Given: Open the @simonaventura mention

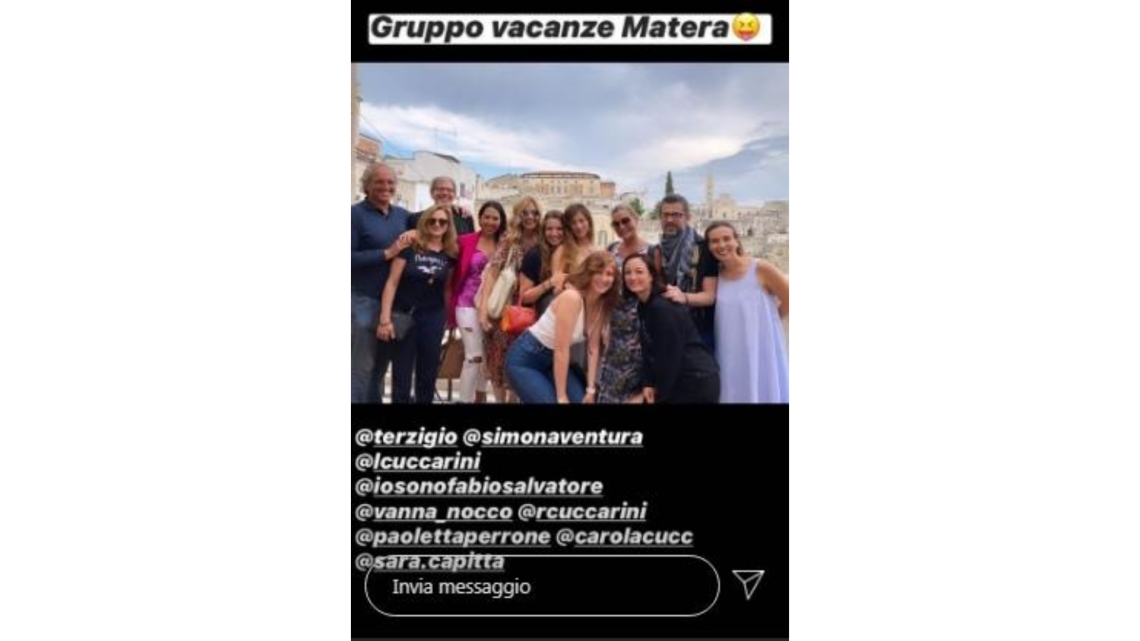Looking at the screenshot, I should tap(553, 437).
